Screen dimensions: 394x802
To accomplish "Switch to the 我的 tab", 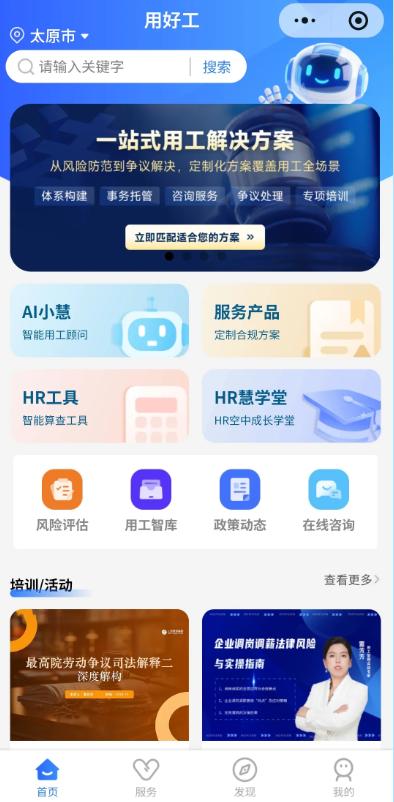I will tap(343, 778).
